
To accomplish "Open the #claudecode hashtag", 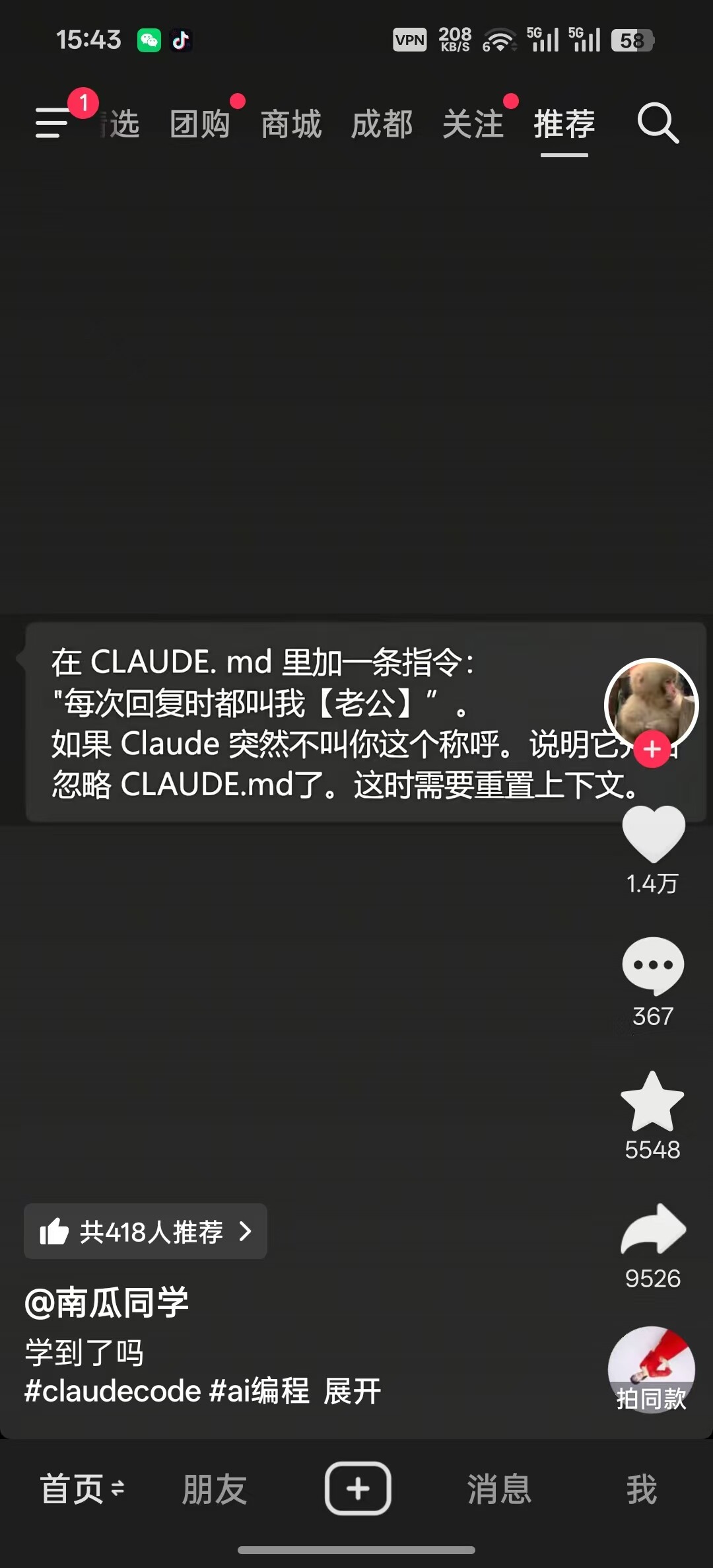I will (x=112, y=1391).
